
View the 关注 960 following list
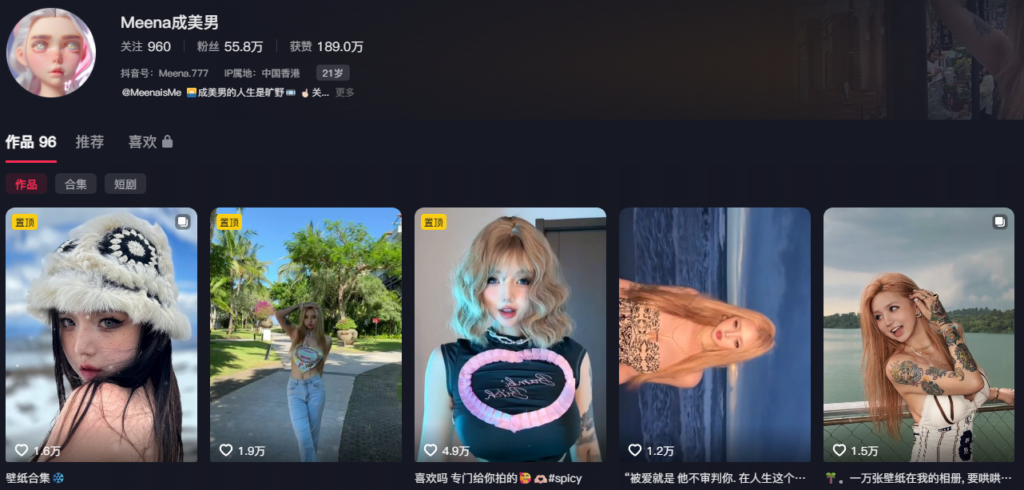[145, 47]
